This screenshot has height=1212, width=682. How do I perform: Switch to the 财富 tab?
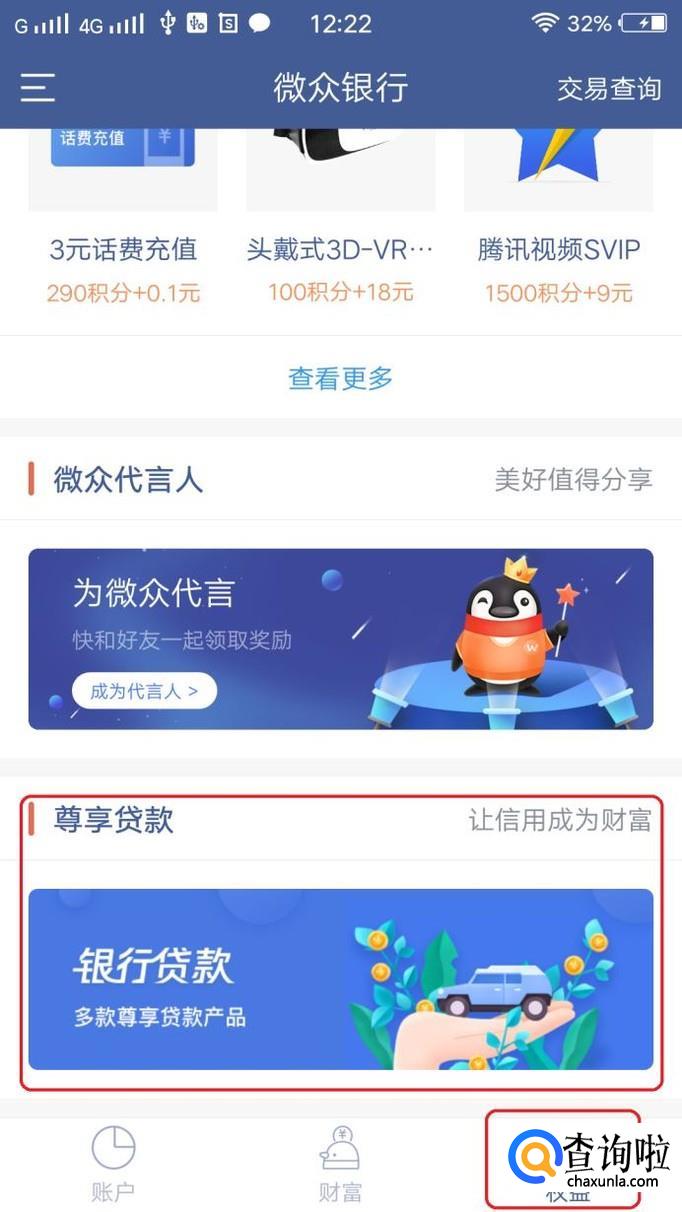[340, 1165]
